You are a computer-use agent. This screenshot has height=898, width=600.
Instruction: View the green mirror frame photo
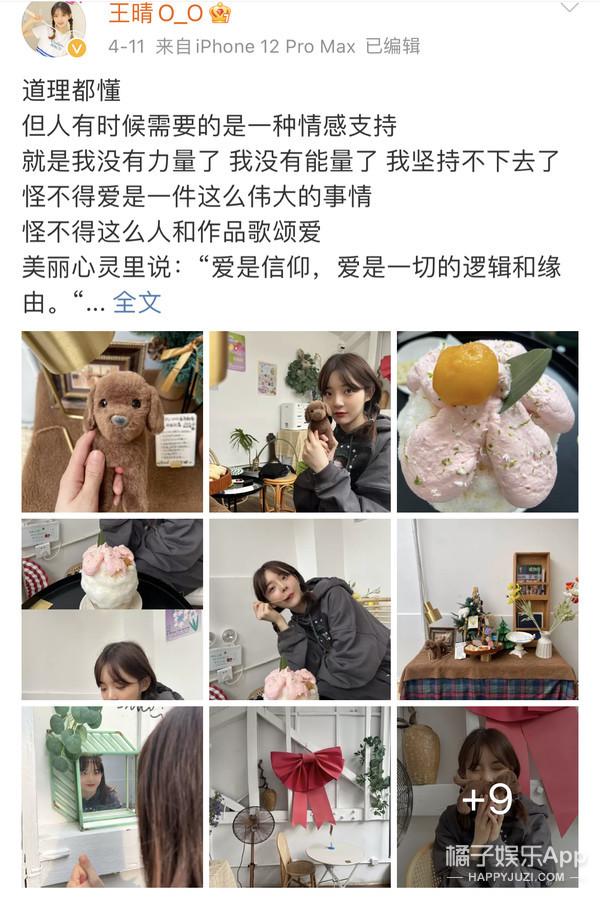point(112,796)
